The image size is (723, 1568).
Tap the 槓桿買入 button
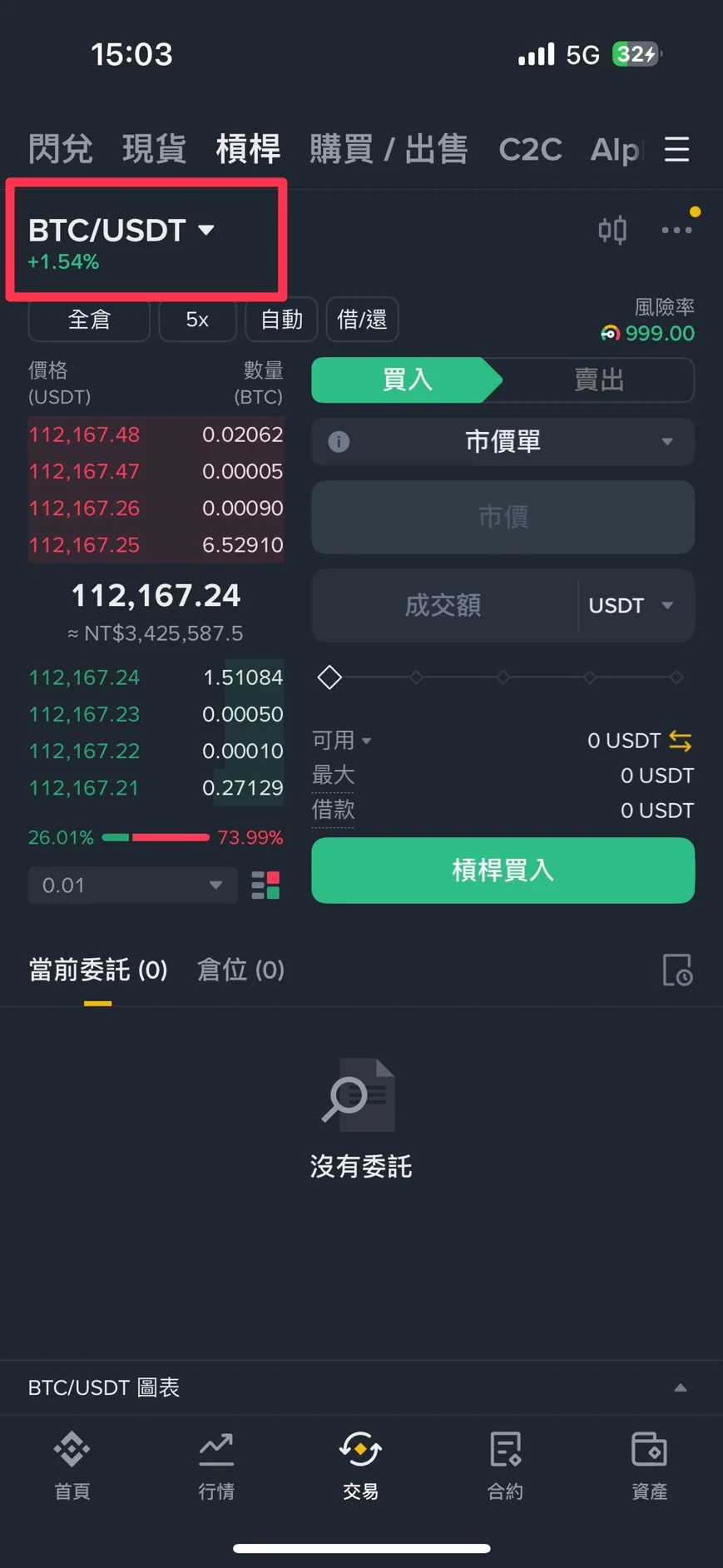(503, 871)
